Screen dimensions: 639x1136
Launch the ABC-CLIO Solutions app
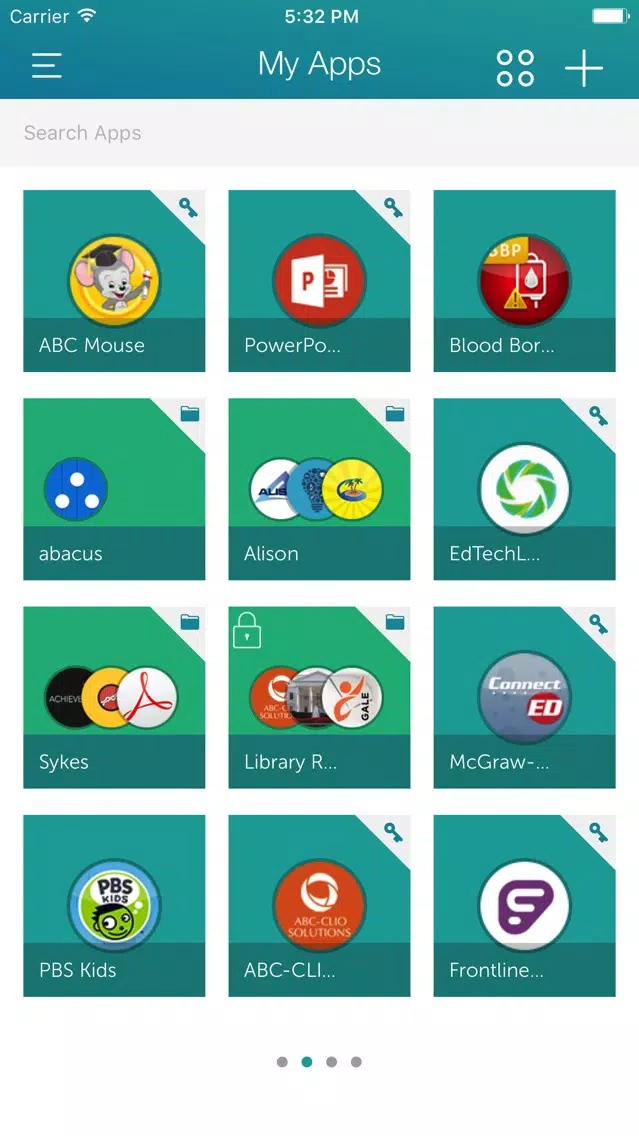(319, 905)
